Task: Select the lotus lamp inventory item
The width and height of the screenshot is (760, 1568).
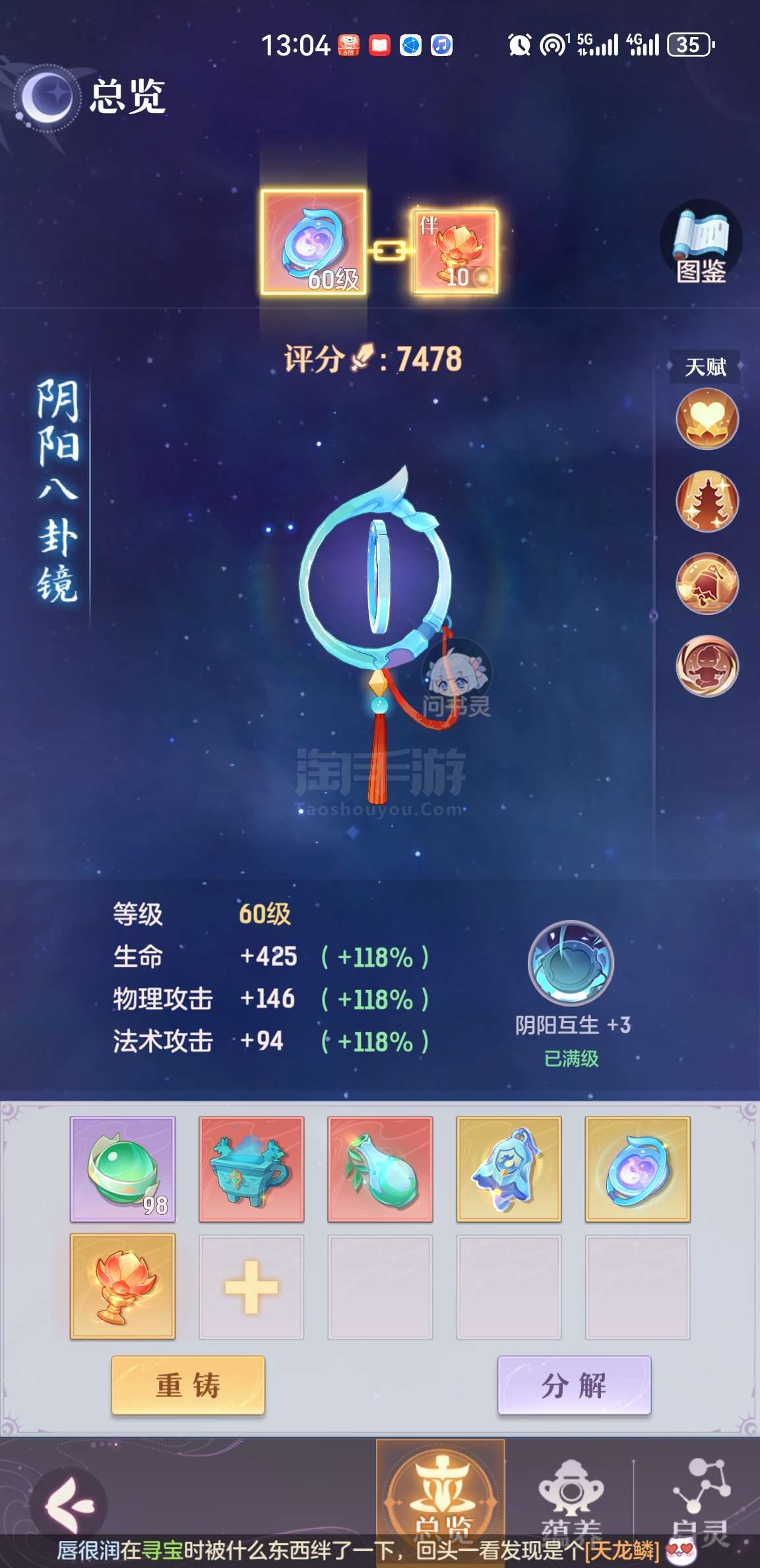Action: point(123,1286)
